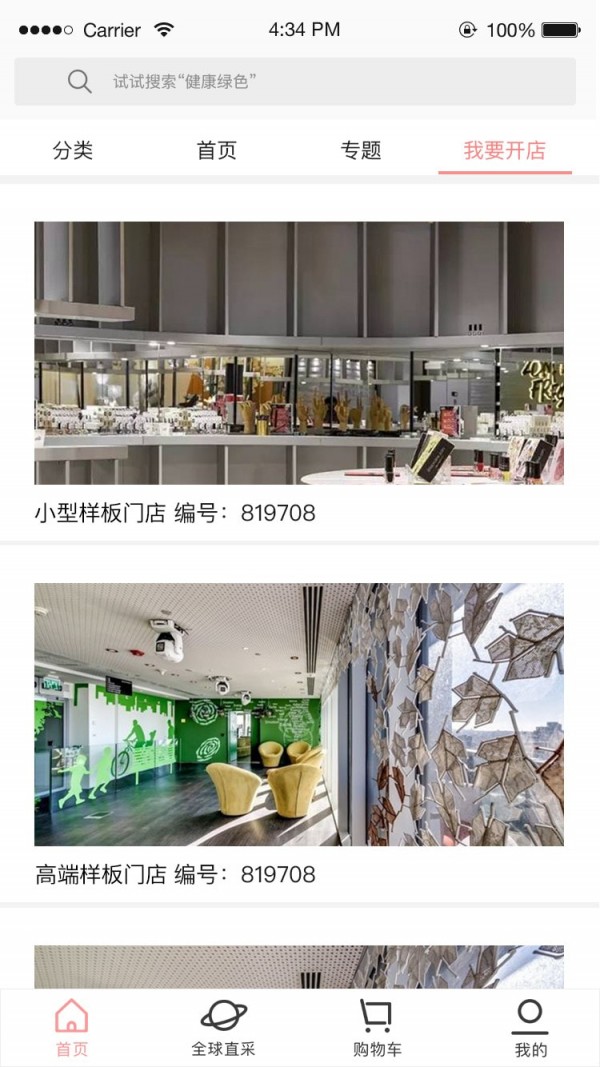600x1067 pixels.
Task: Open the 专题 top tab
Action: click(361, 151)
